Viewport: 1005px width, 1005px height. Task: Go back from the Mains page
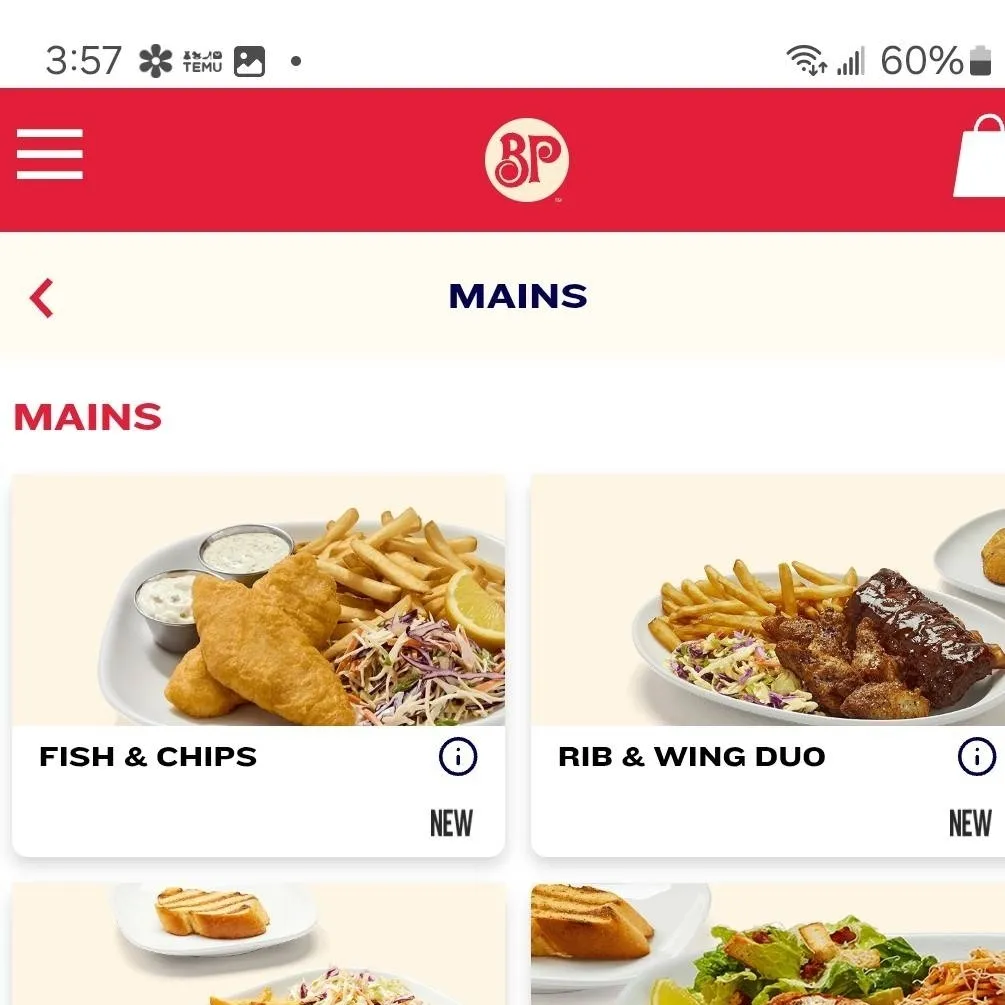[42, 297]
